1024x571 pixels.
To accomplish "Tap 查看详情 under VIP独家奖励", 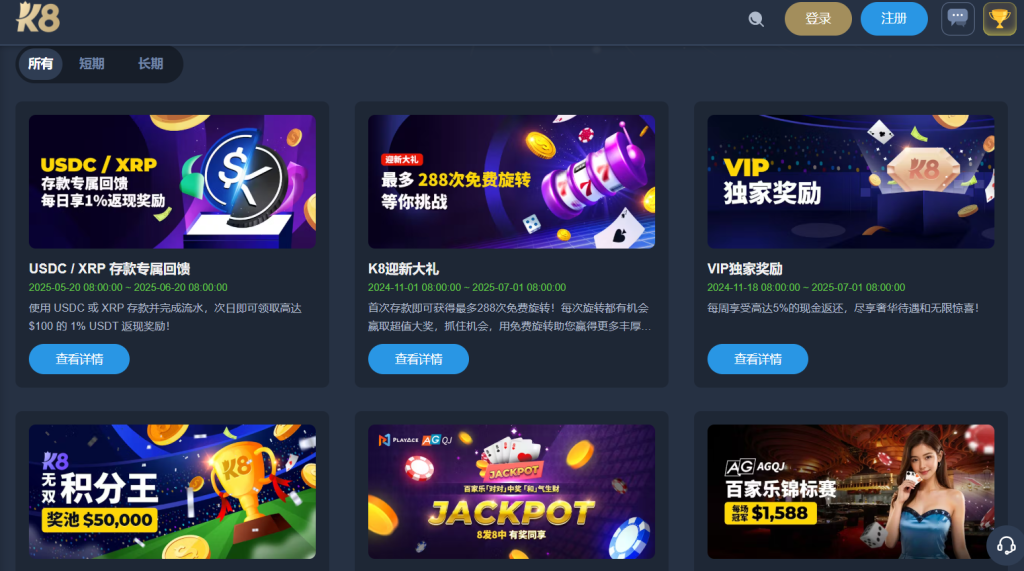I will (x=757, y=359).
